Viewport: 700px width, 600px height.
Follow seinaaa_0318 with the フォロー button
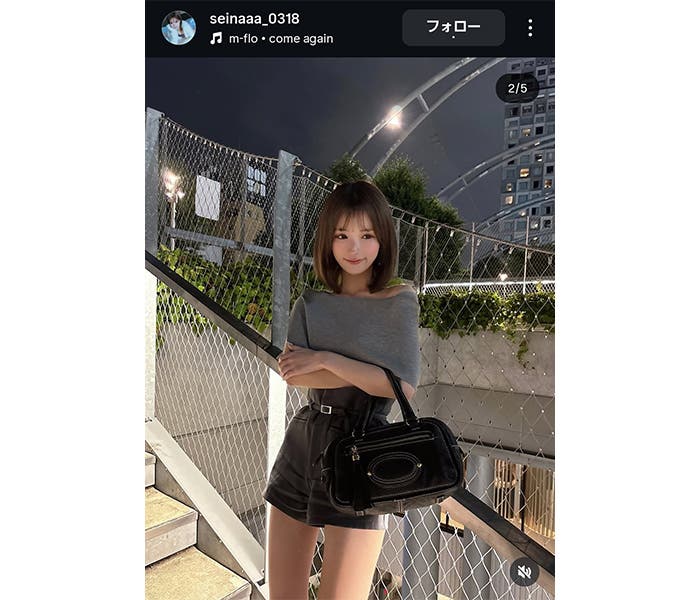click(453, 28)
